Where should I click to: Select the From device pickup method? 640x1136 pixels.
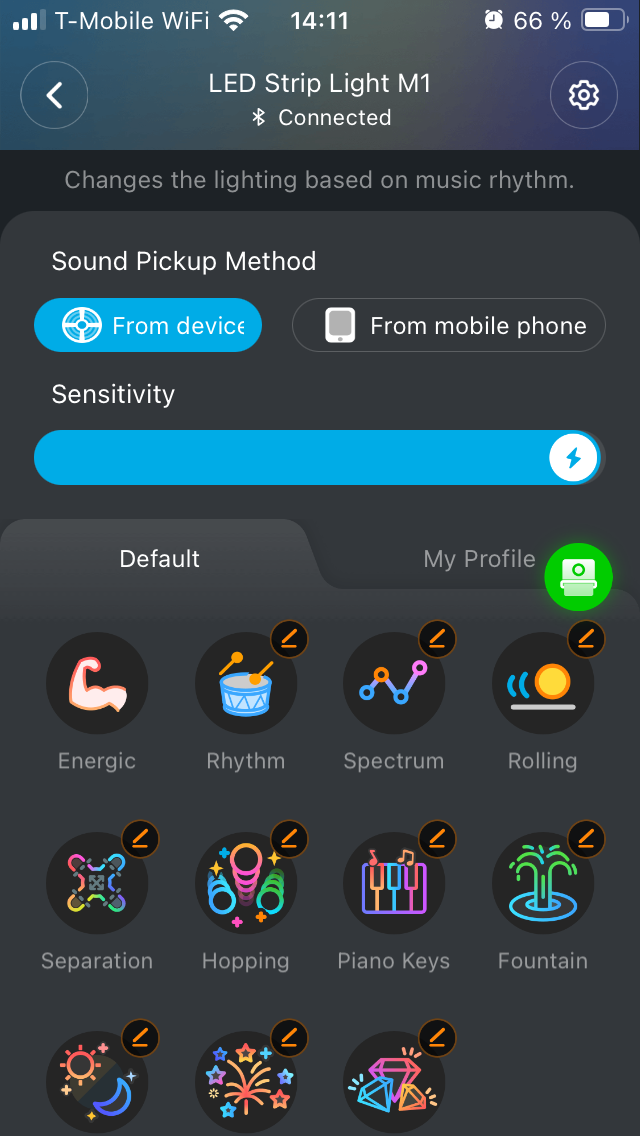point(148,326)
